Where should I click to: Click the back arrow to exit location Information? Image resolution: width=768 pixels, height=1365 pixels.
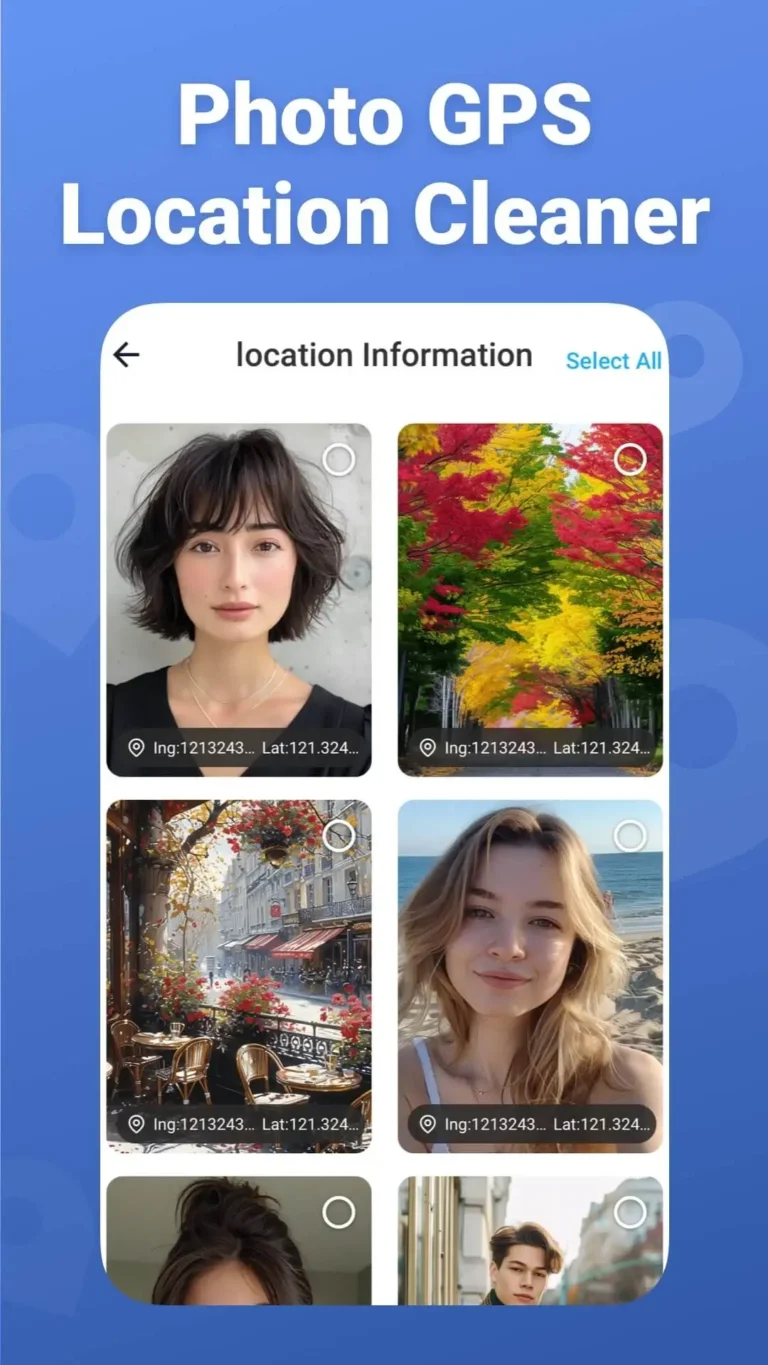[127, 355]
